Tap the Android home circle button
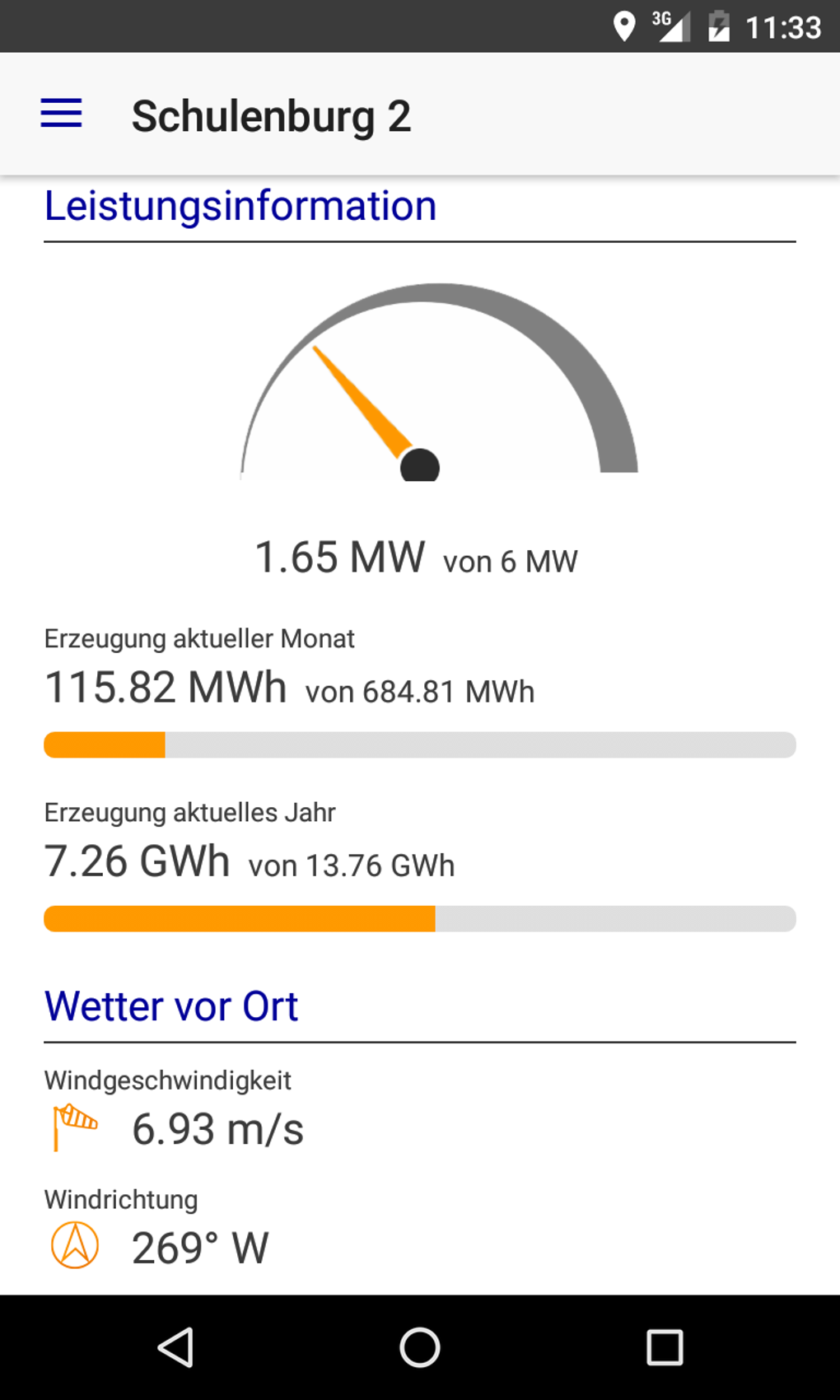 coord(420,1348)
